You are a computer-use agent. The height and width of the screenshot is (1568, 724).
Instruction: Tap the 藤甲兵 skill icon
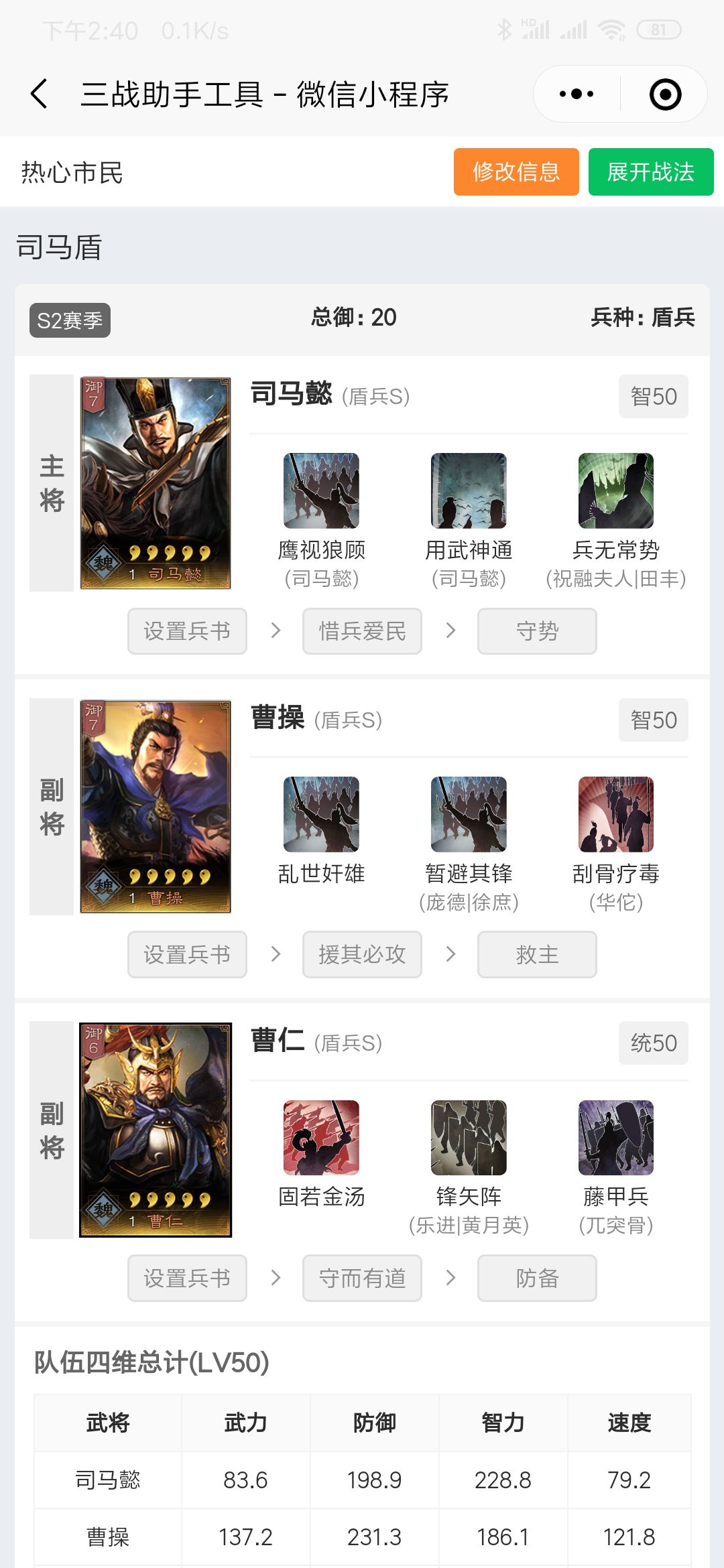(615, 1138)
